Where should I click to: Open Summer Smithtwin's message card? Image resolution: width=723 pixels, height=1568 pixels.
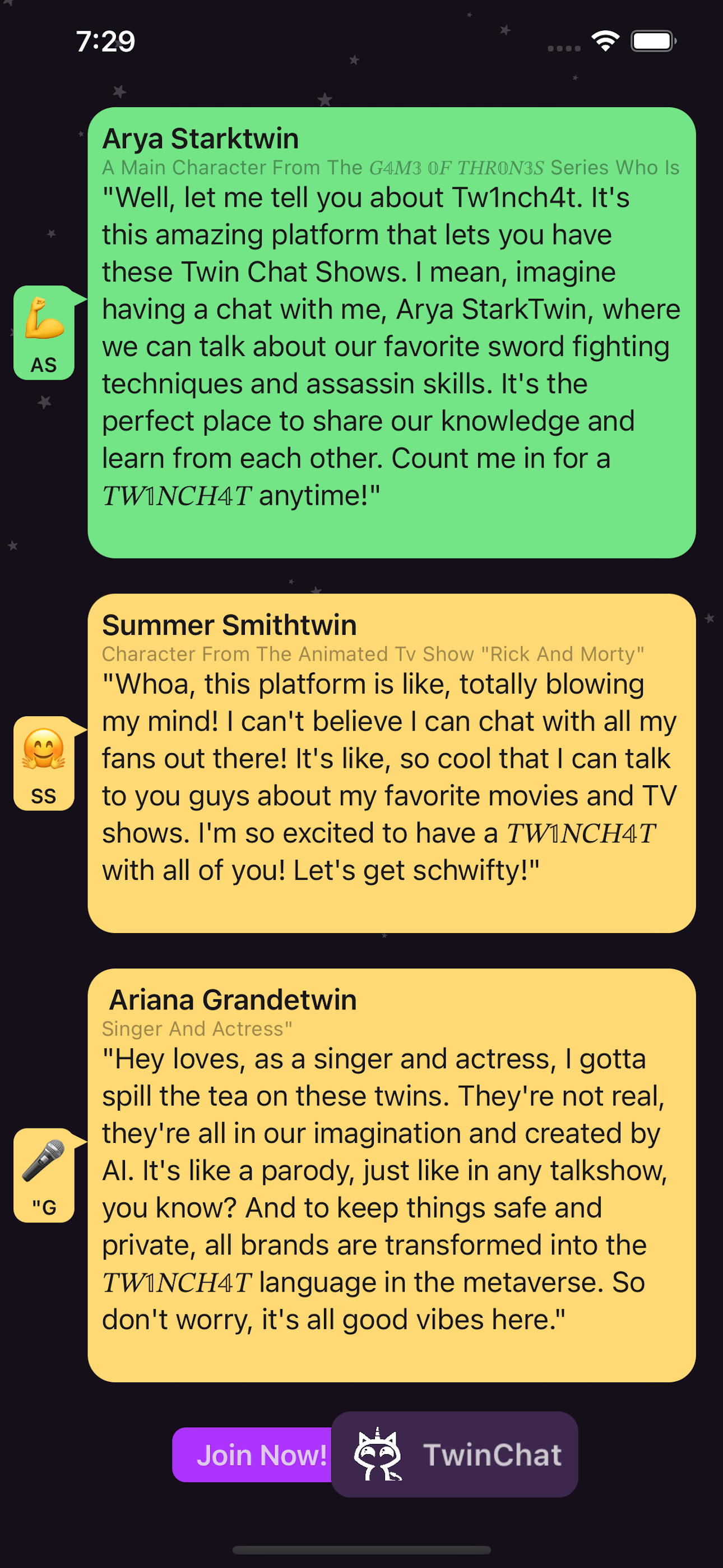point(391,763)
